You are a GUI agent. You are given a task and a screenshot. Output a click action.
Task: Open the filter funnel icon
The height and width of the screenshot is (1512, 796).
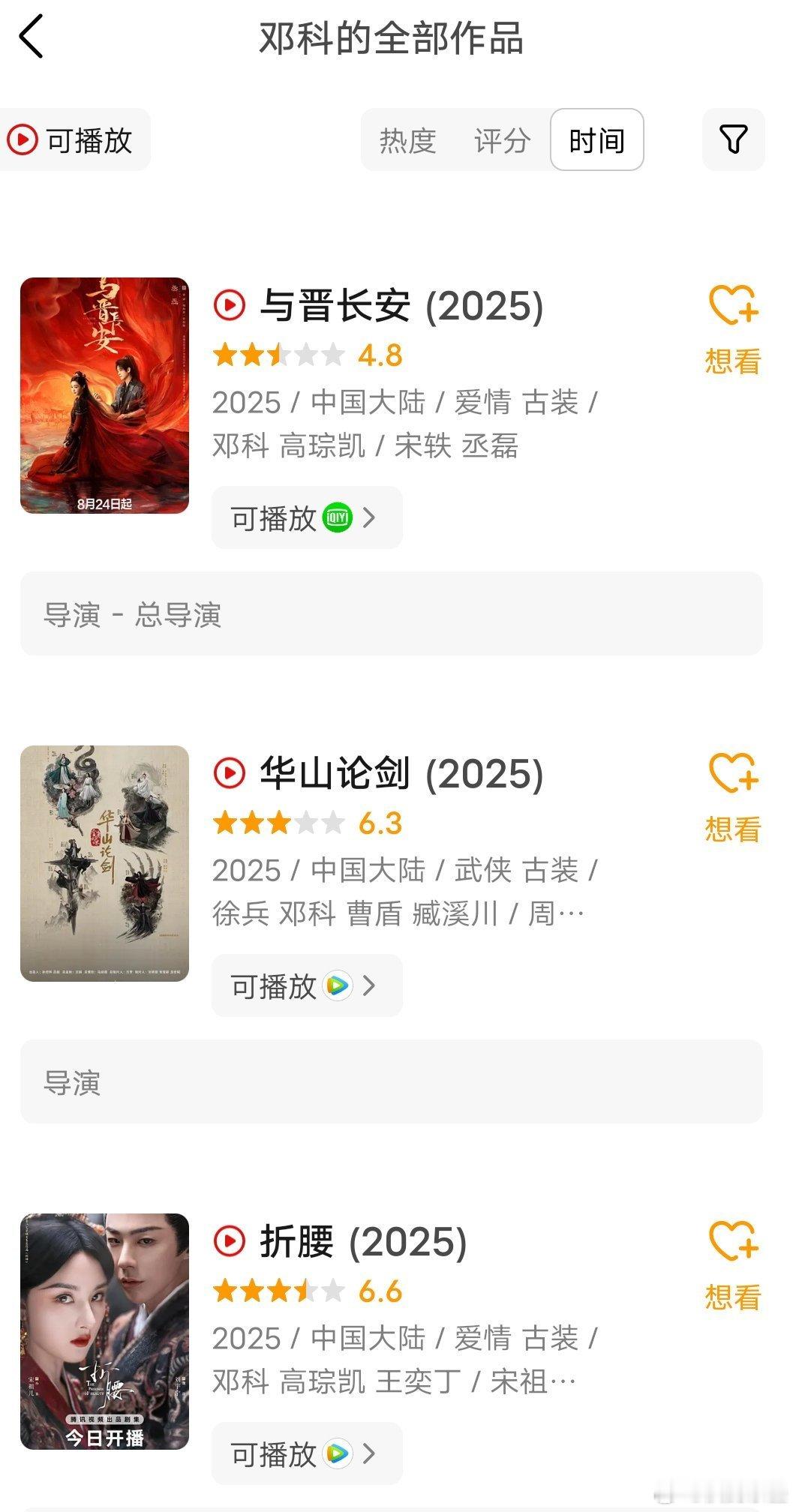734,139
